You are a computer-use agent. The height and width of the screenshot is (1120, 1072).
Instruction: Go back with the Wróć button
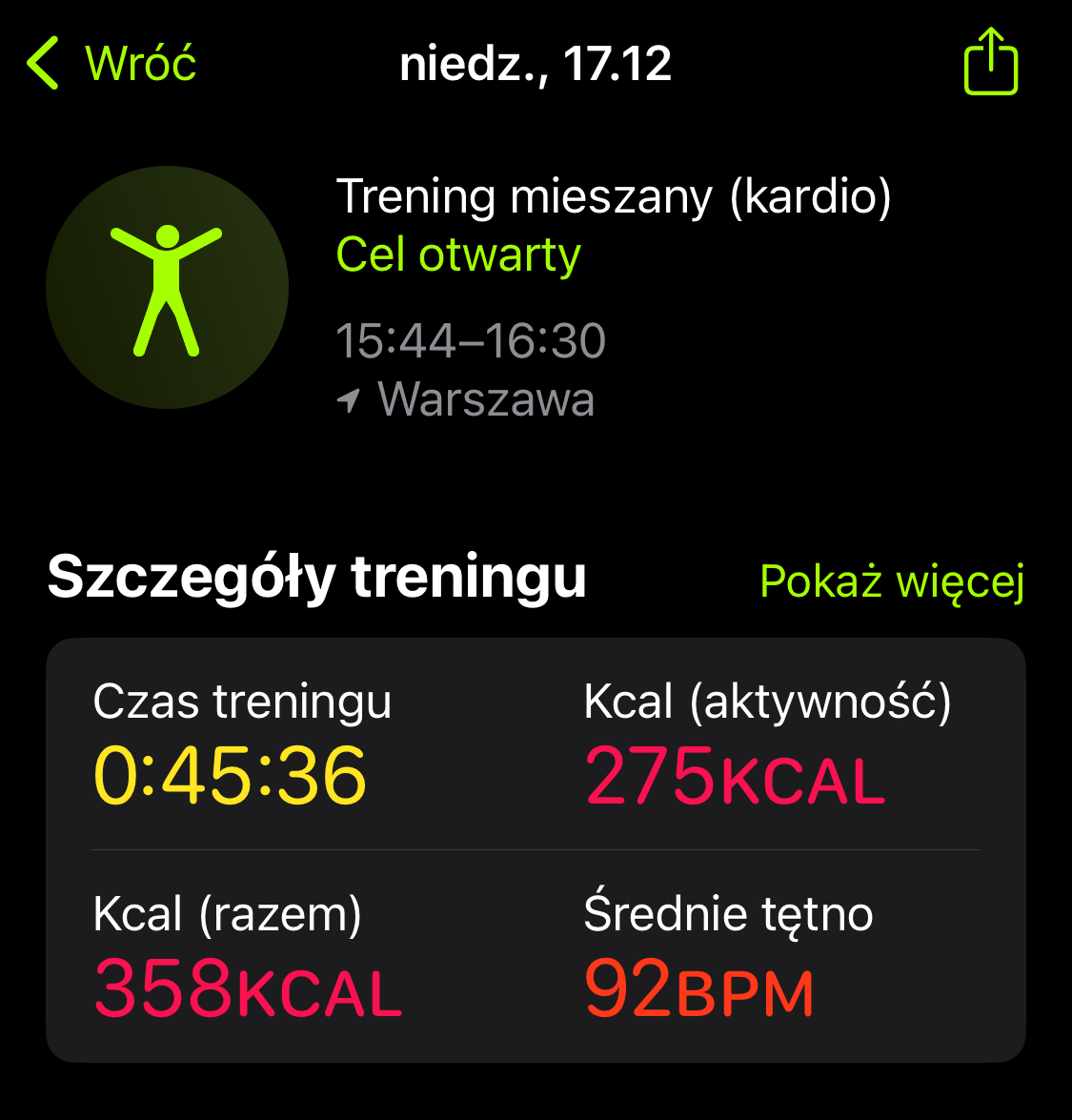(x=112, y=64)
